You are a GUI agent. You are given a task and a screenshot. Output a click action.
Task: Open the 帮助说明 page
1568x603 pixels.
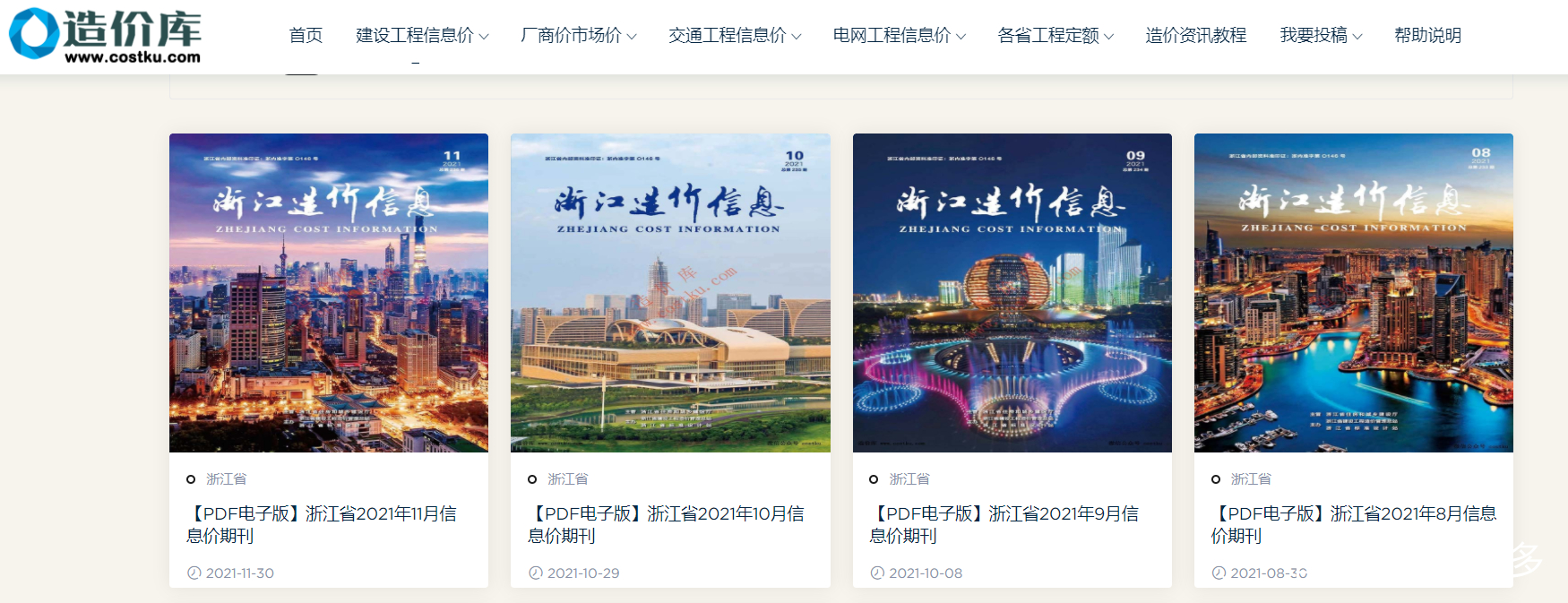(1427, 35)
